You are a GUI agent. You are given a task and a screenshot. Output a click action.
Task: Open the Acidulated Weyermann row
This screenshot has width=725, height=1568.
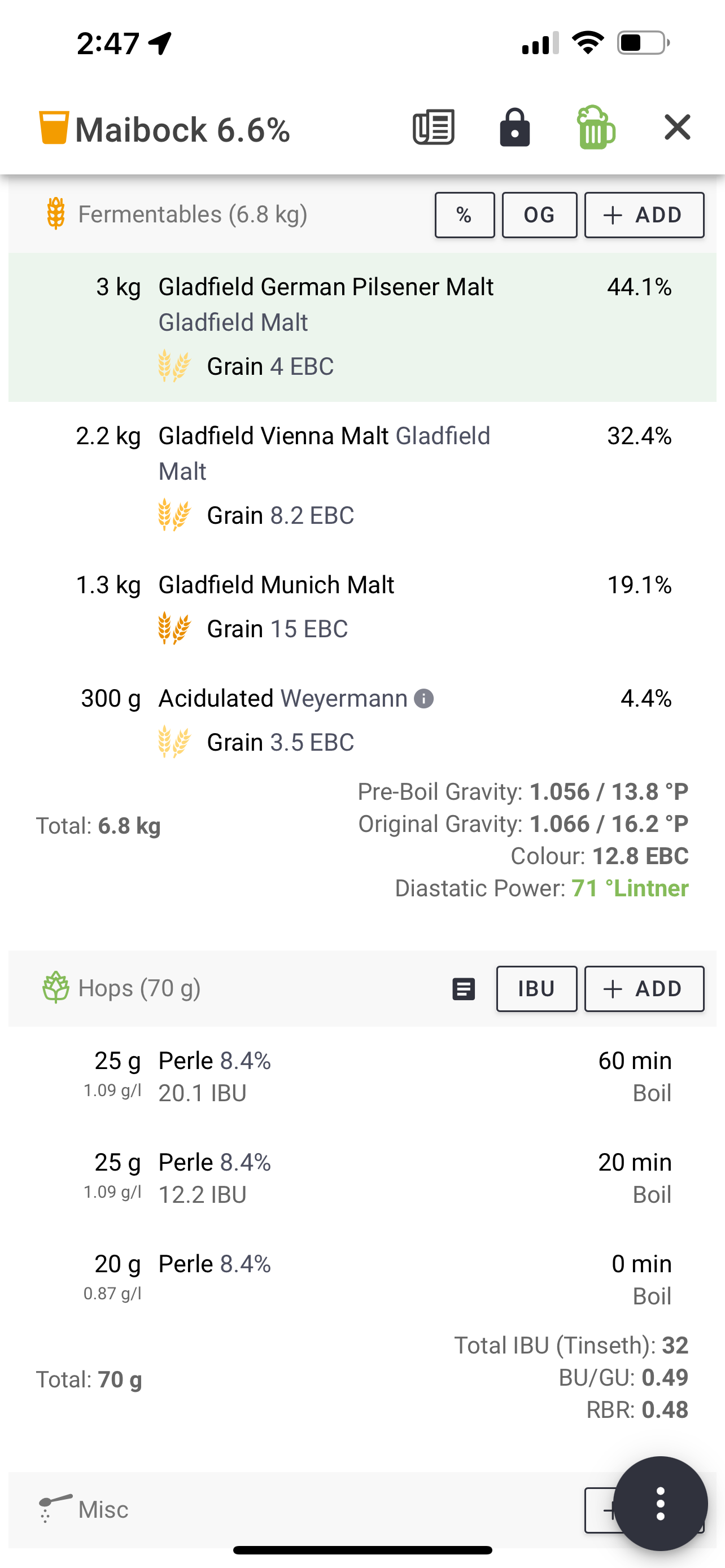pos(362,721)
